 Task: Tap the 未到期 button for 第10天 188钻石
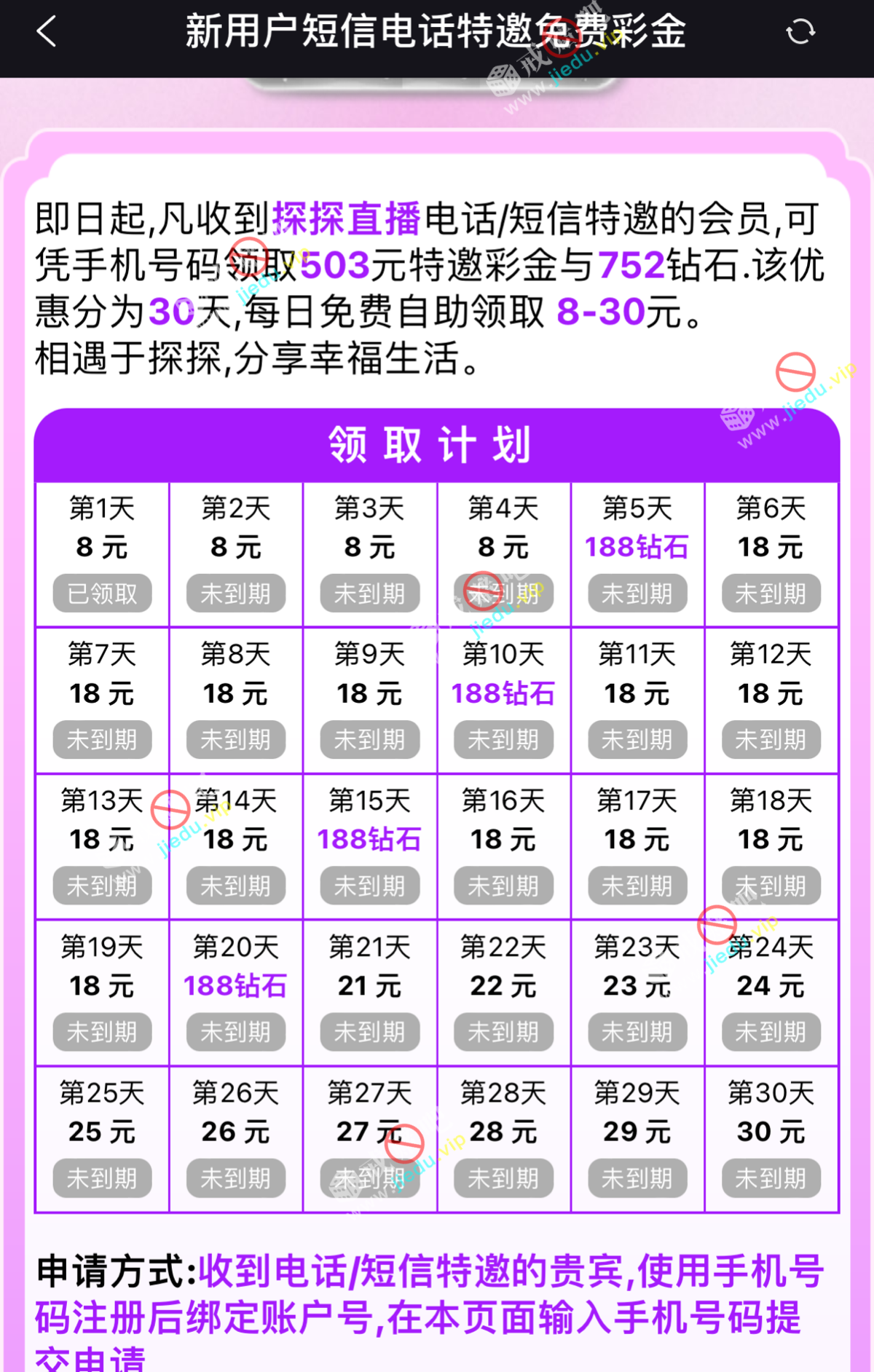click(503, 740)
